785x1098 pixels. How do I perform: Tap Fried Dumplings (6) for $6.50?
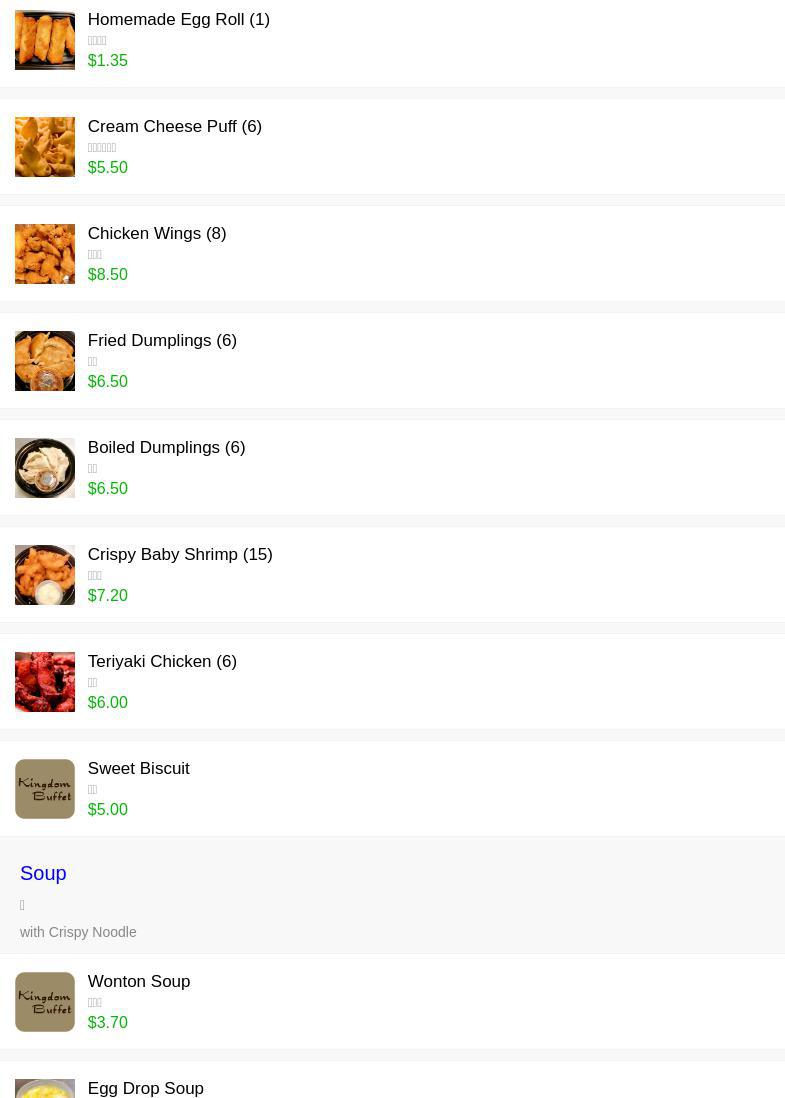pos(161,341)
